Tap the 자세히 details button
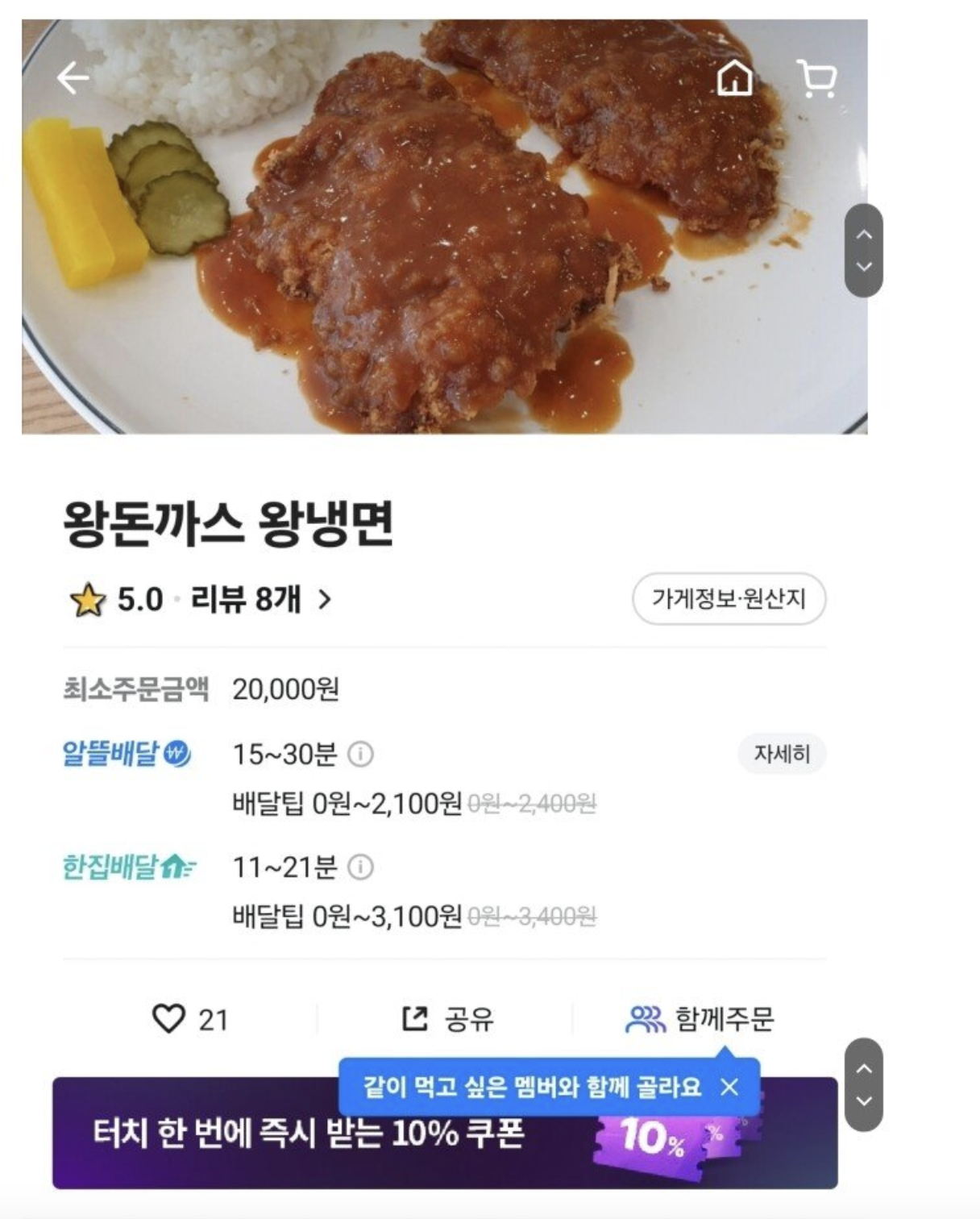The width and height of the screenshot is (980, 1219). [781, 754]
